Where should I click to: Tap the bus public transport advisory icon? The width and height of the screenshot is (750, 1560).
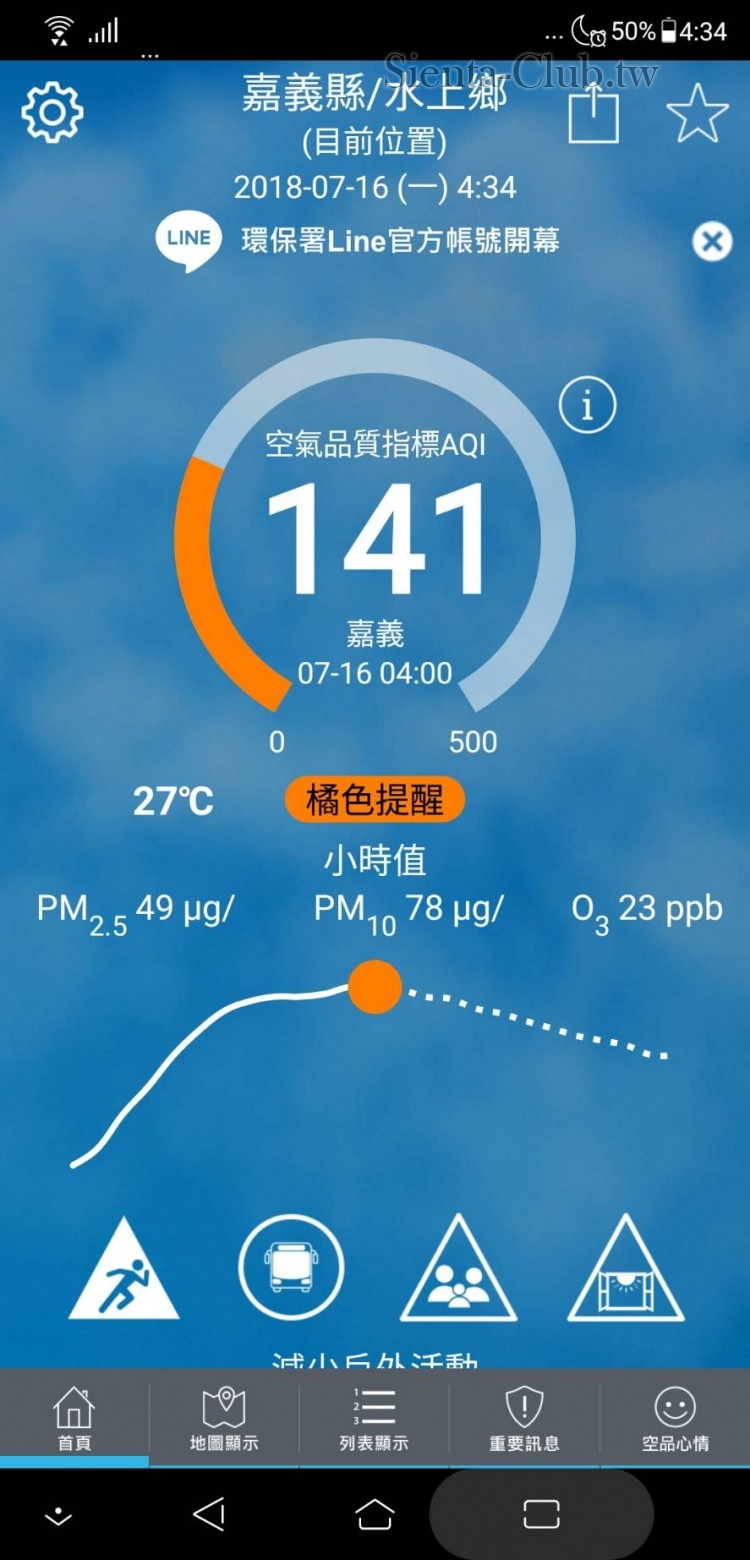click(x=291, y=1268)
